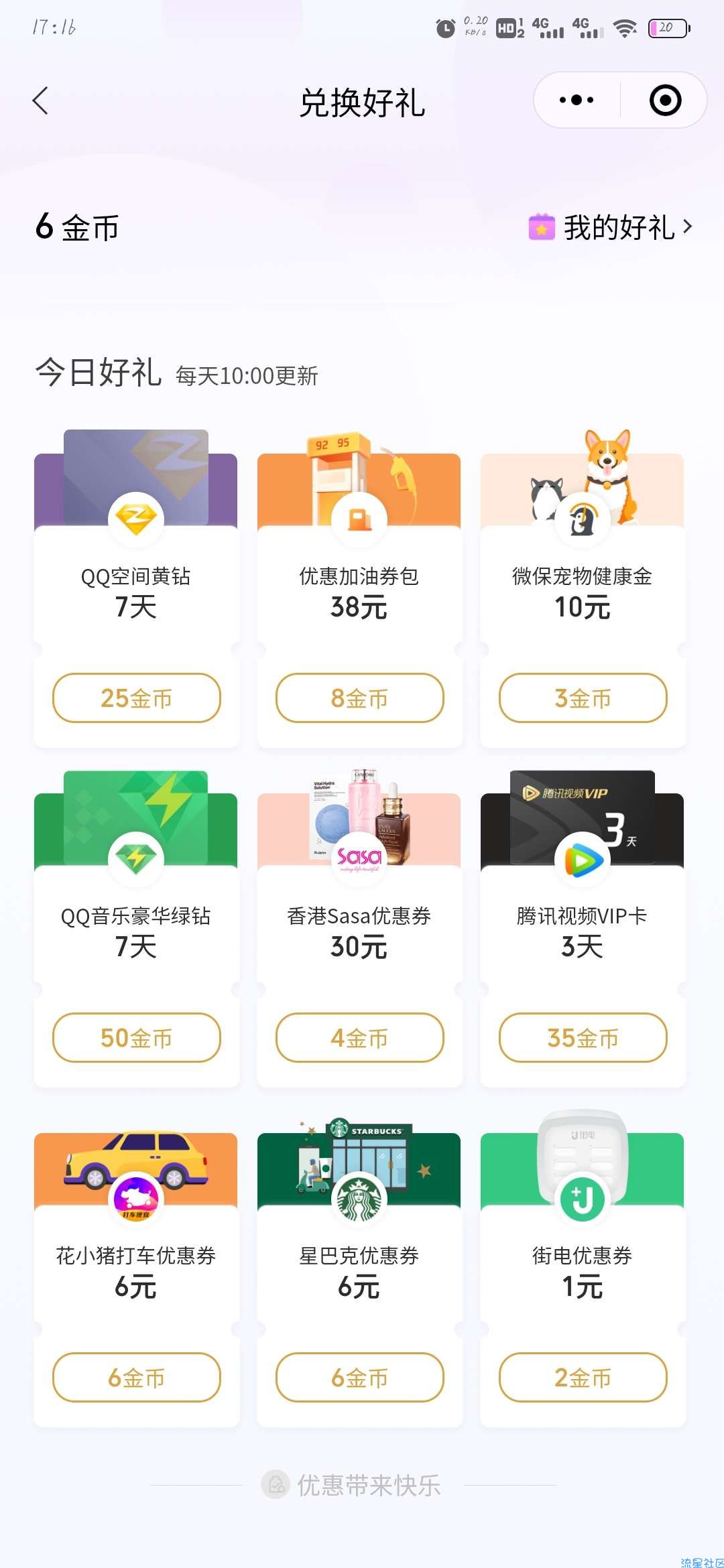Open 我的好礼 link
Screen dimensions: 724x1568
[610, 228]
